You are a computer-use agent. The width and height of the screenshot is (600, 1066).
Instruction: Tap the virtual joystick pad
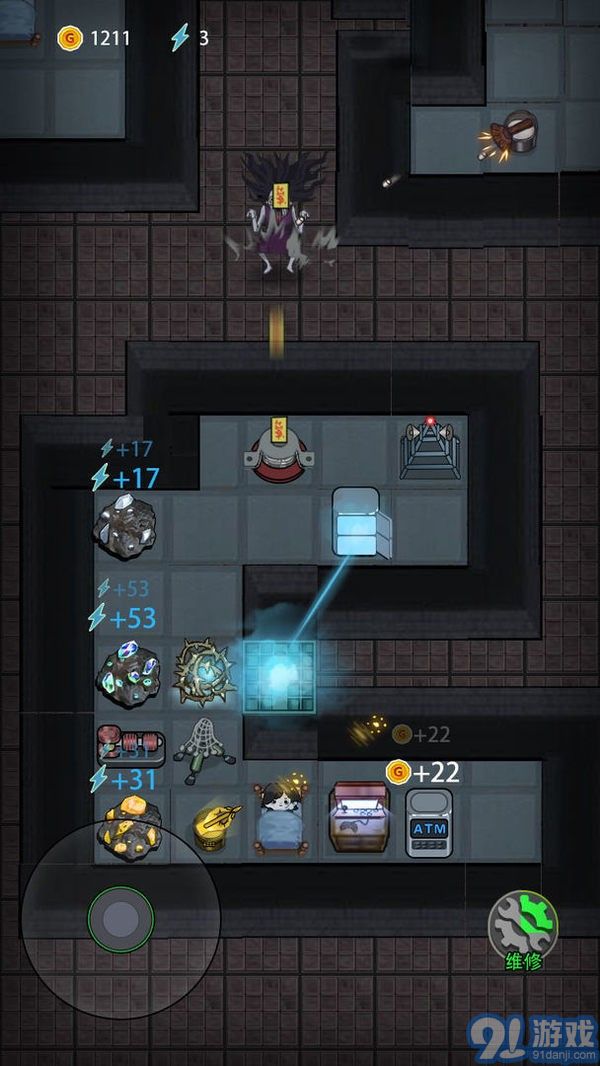click(121, 917)
